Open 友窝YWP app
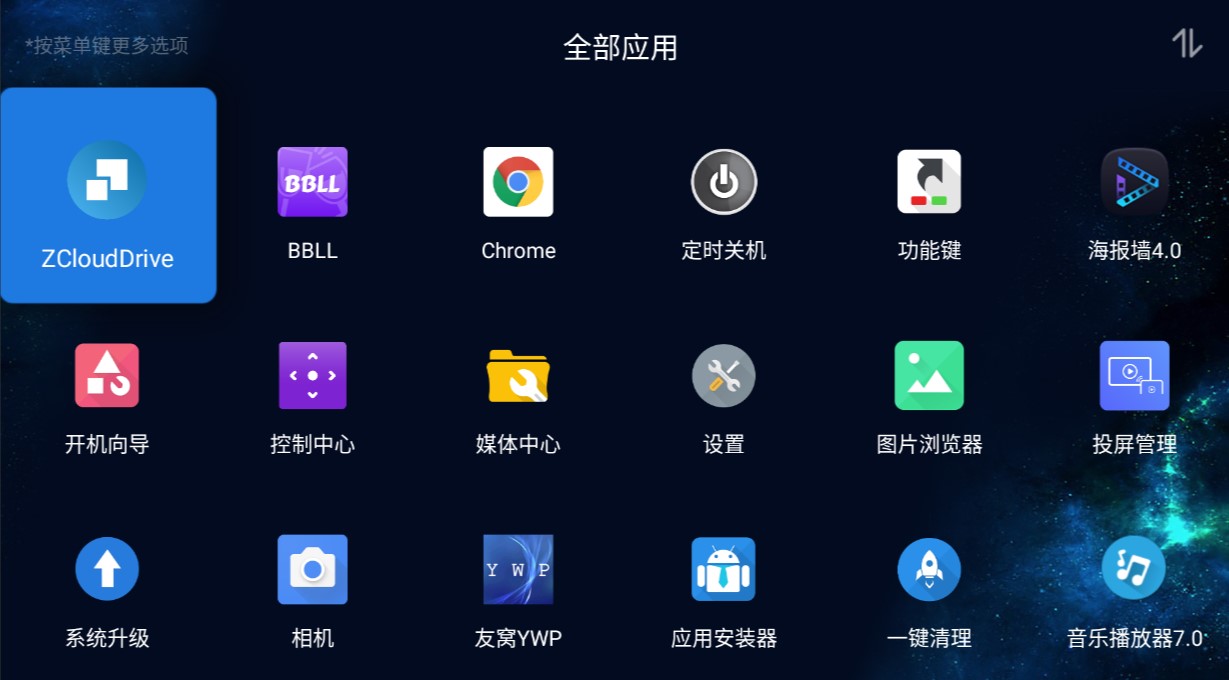Image resolution: width=1229 pixels, height=680 pixels. pos(518,569)
